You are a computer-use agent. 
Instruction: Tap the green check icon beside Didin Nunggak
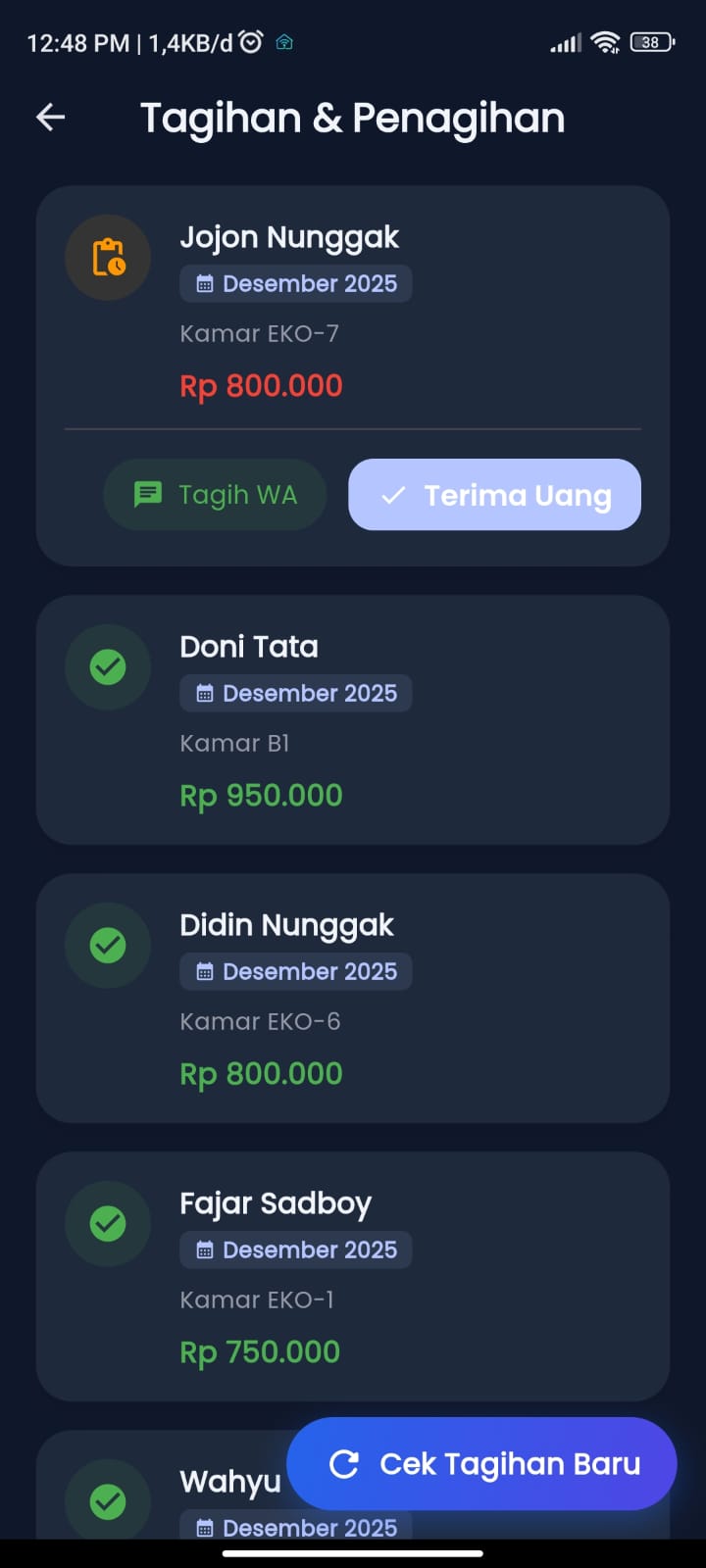click(x=108, y=946)
